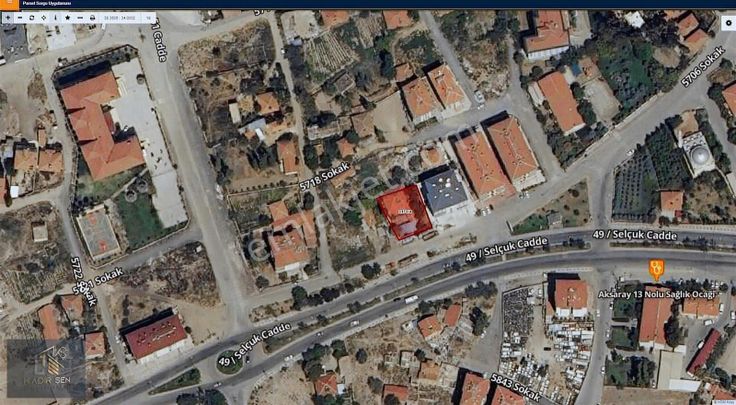Open the orange hamburger menu
Screen dimensions: 736x405
pyautogui.click(x=9, y=2)
